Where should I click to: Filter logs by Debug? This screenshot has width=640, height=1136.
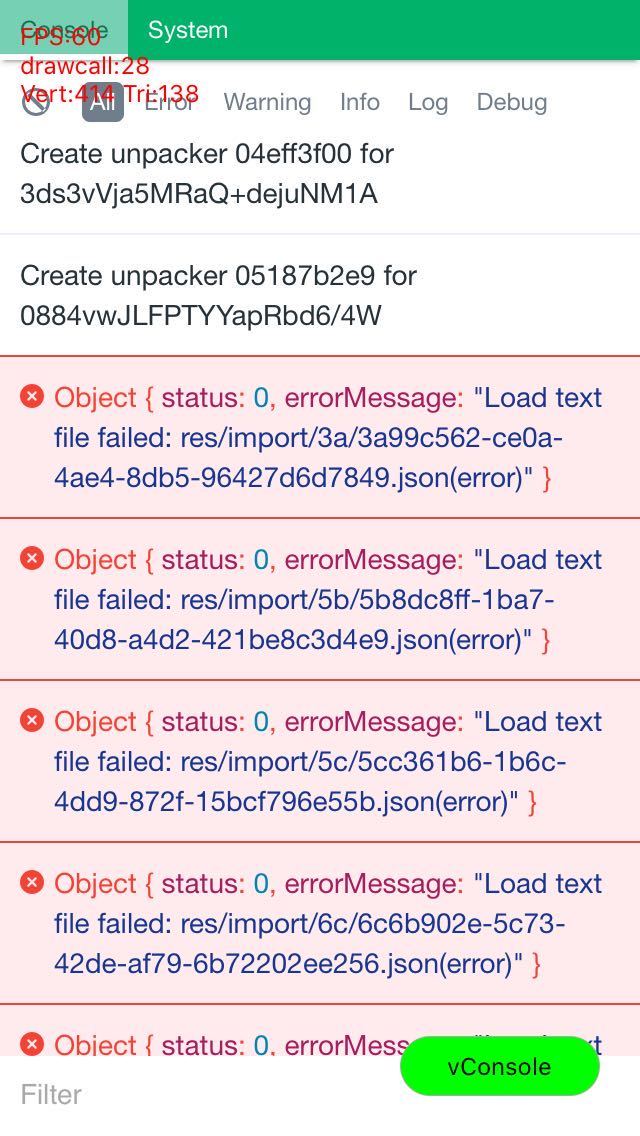(511, 102)
